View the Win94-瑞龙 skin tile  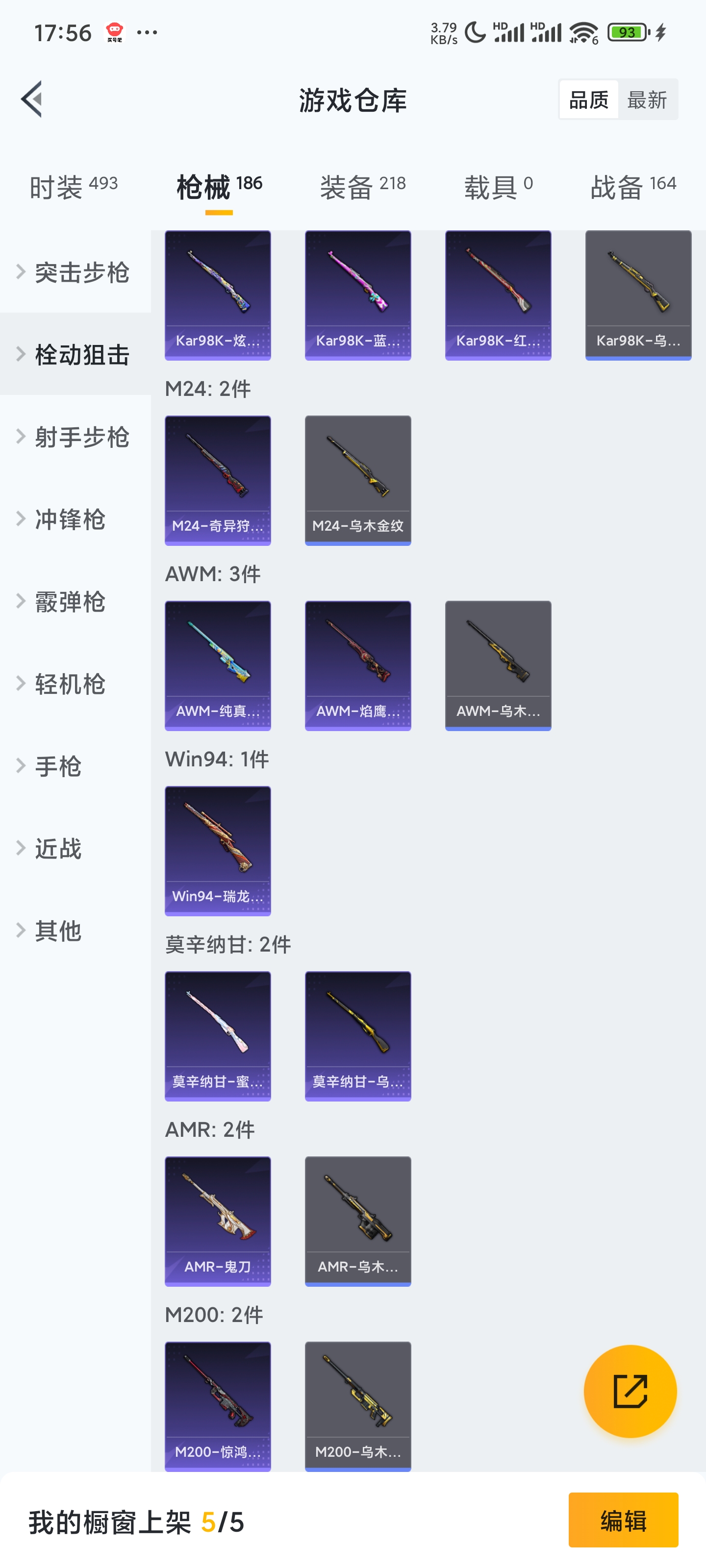[218, 850]
